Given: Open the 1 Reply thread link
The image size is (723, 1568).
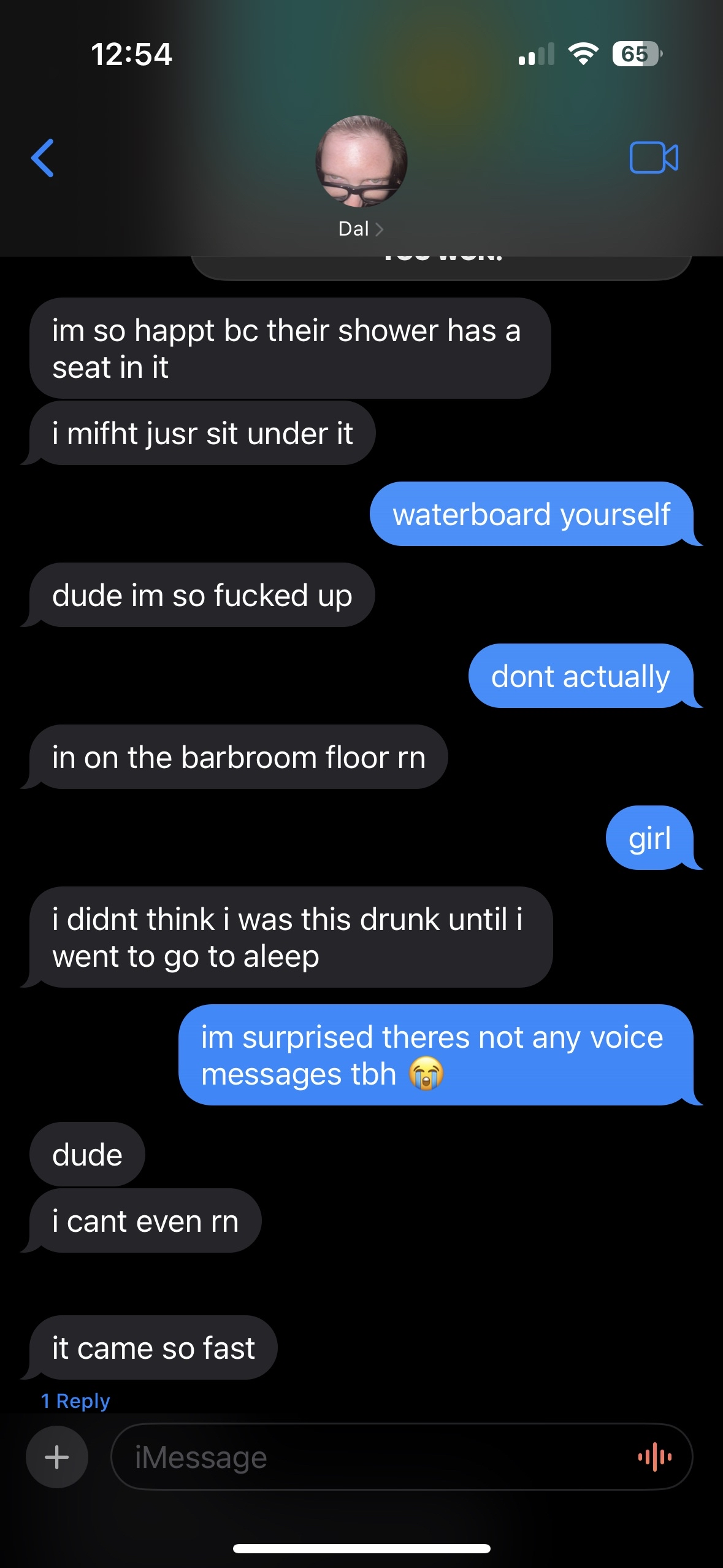Looking at the screenshot, I should [75, 1401].
